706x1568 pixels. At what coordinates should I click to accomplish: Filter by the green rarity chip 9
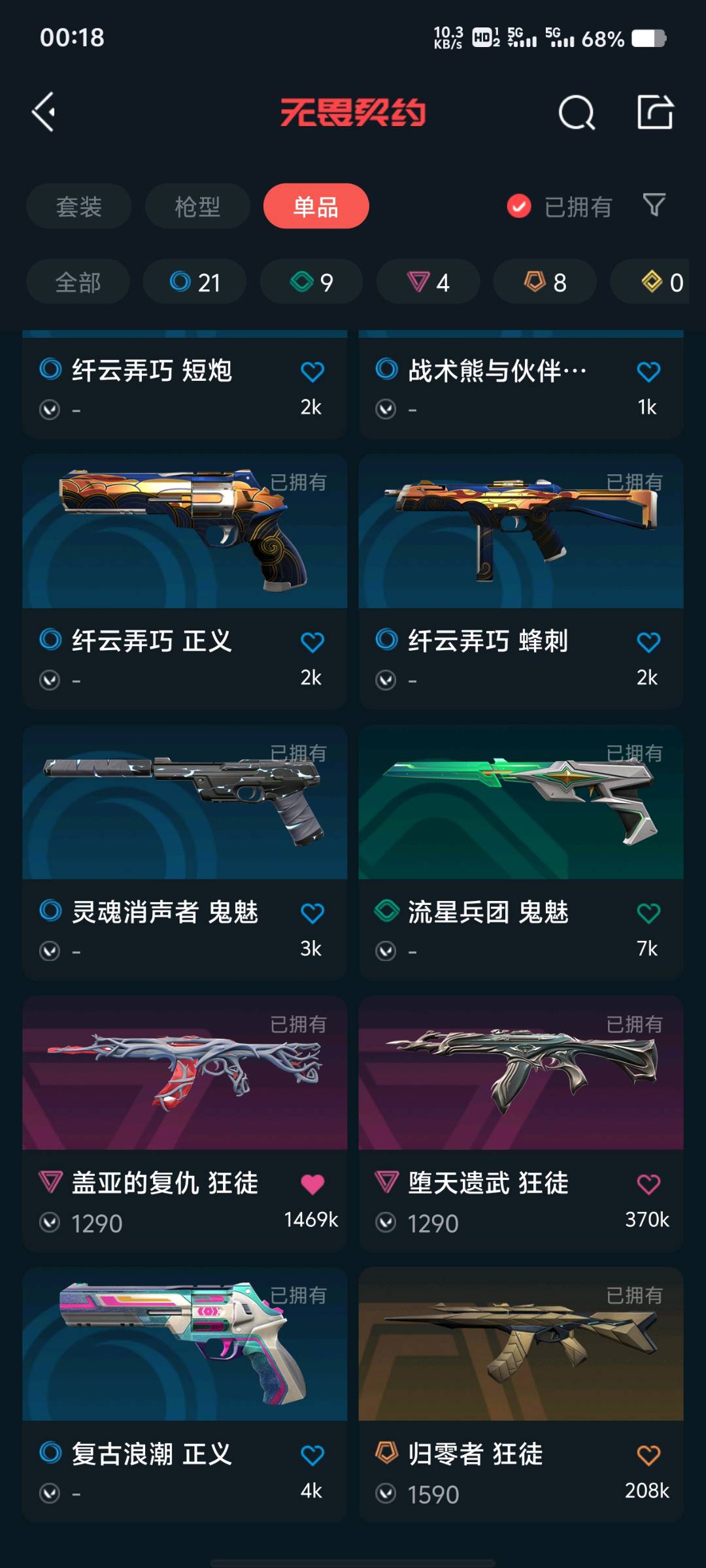[311, 282]
